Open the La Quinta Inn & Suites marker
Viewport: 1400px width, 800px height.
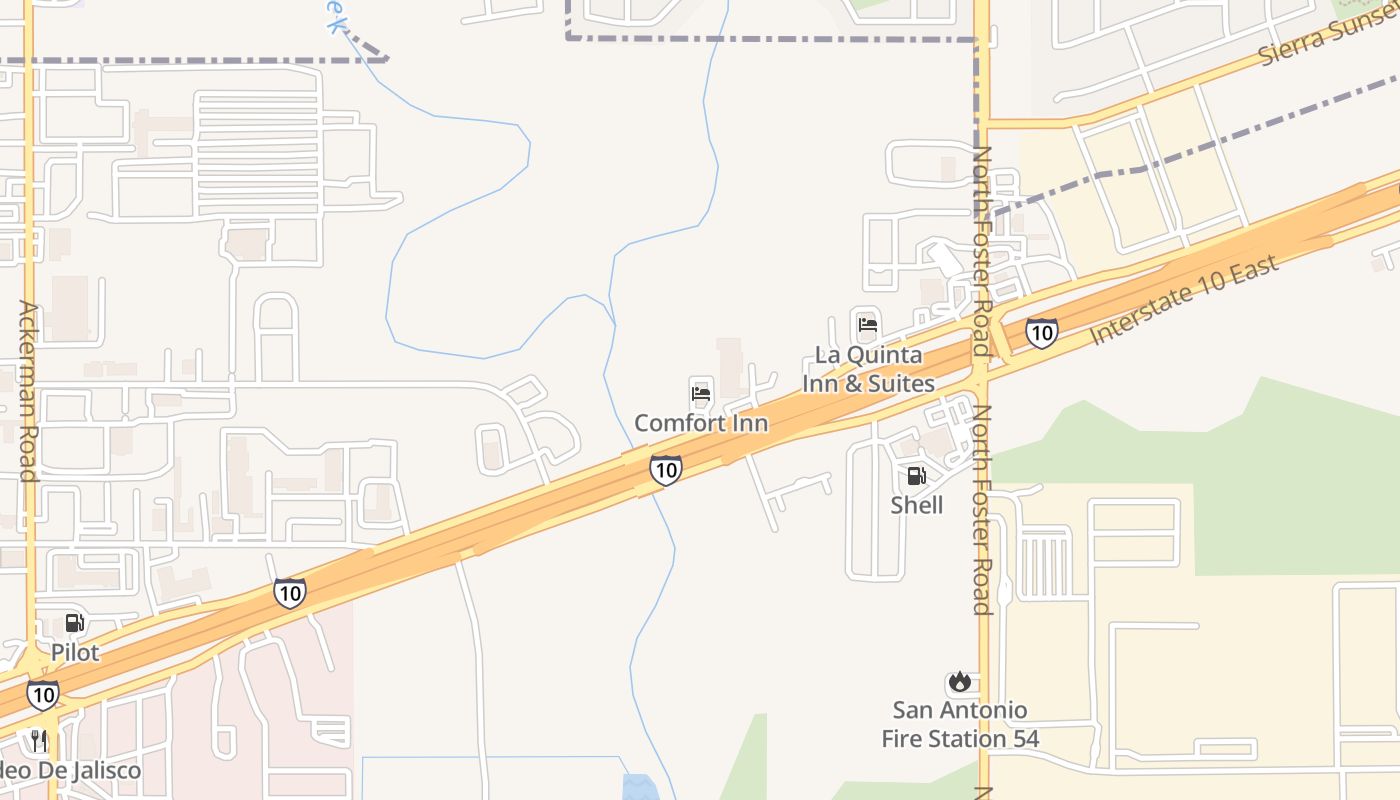(868, 325)
